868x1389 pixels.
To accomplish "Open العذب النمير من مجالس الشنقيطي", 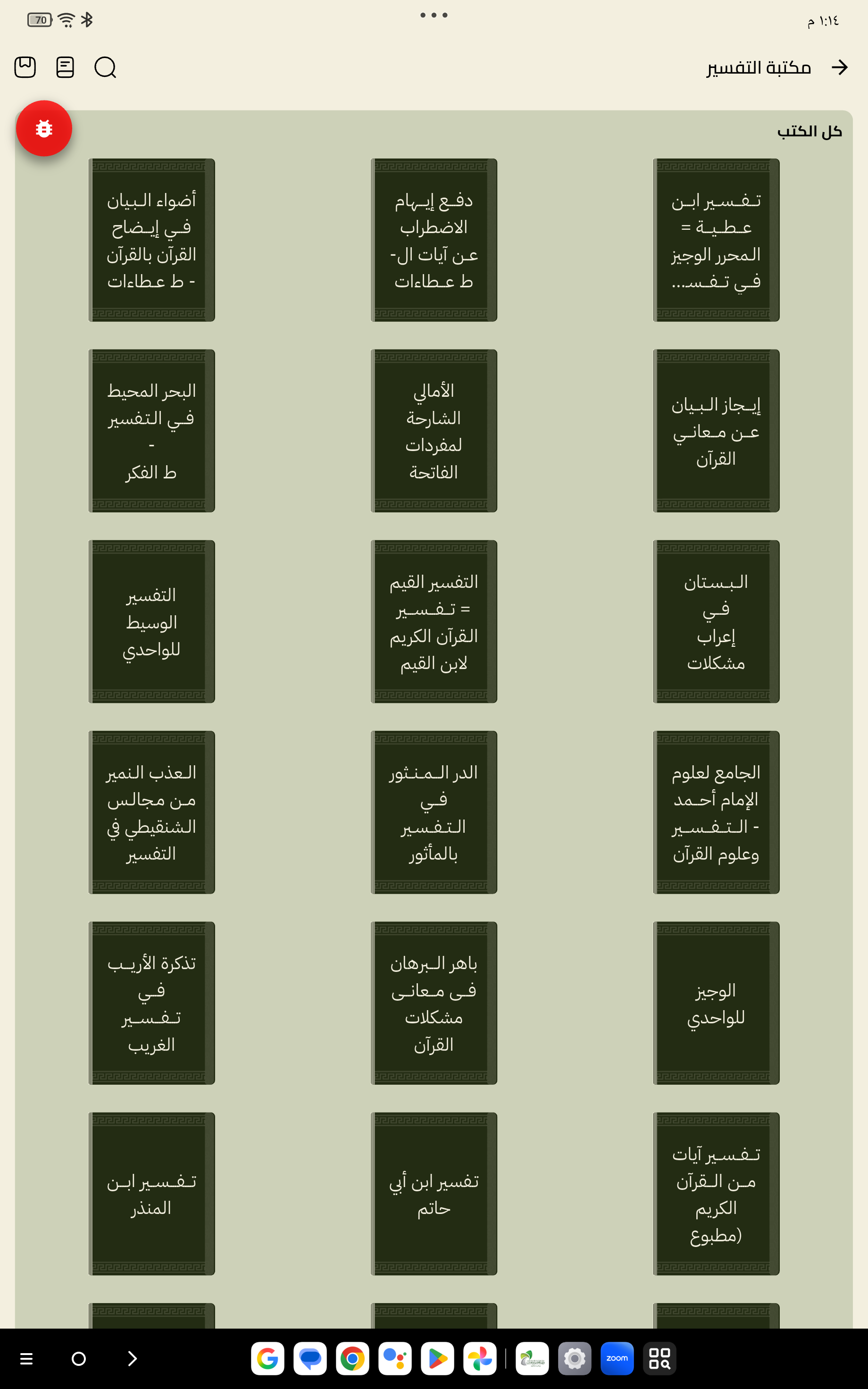I will 151,812.
